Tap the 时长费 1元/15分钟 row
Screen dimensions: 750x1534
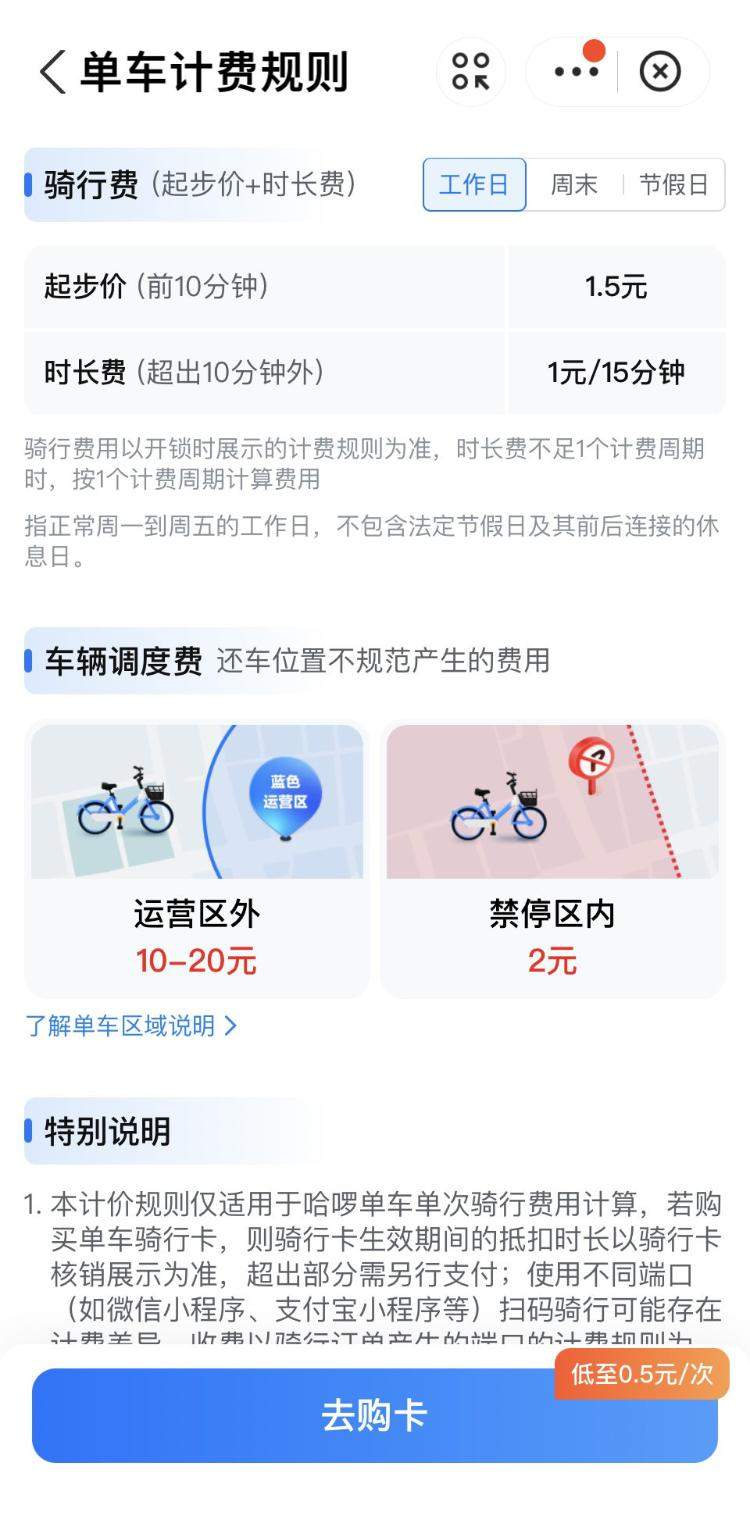point(375,373)
